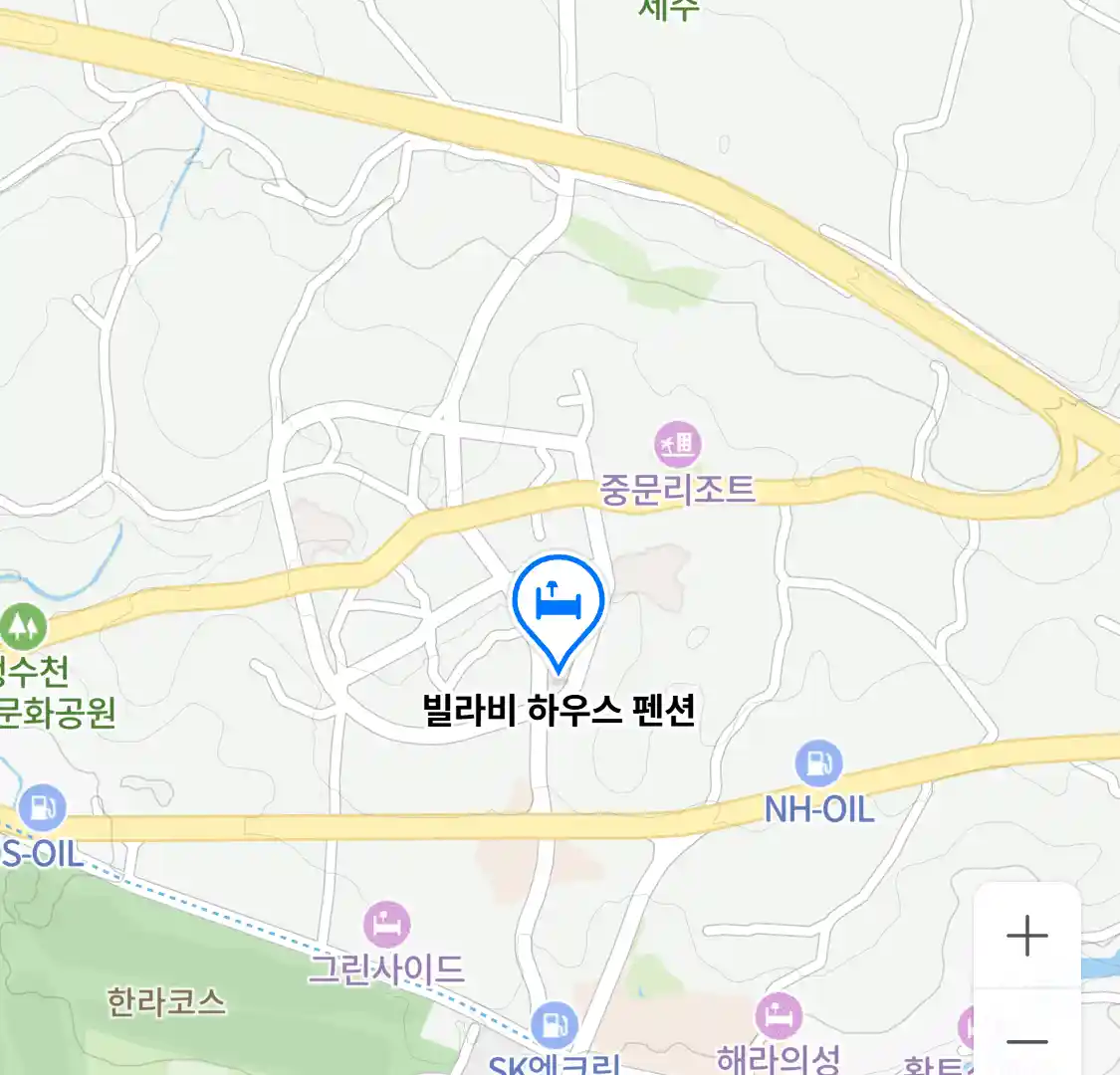This screenshot has height=1075, width=1120.
Task: Tap the SK에너지 gas station marker
Action: pos(555,1024)
